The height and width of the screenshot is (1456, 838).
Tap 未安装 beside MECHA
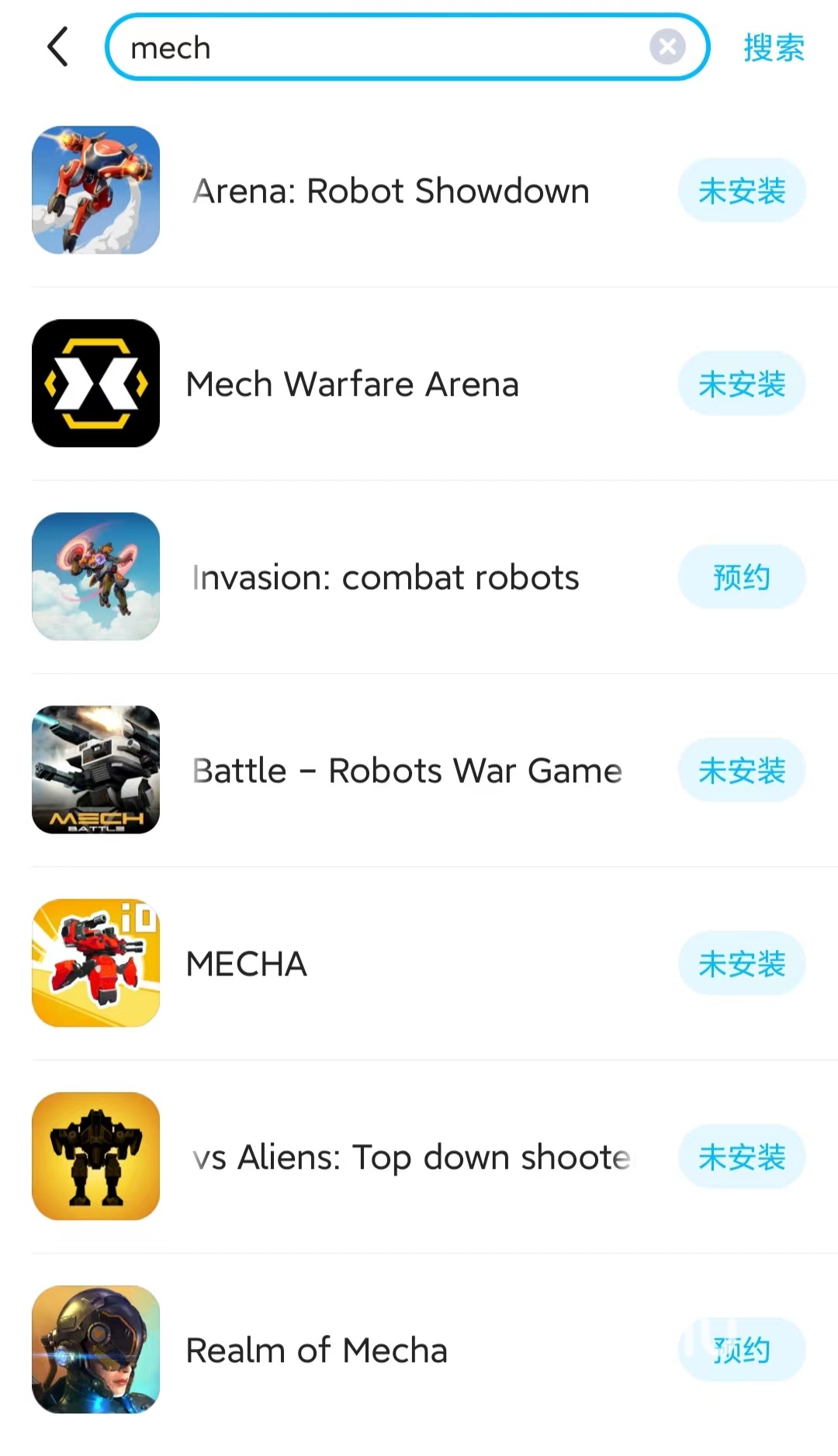(x=742, y=964)
